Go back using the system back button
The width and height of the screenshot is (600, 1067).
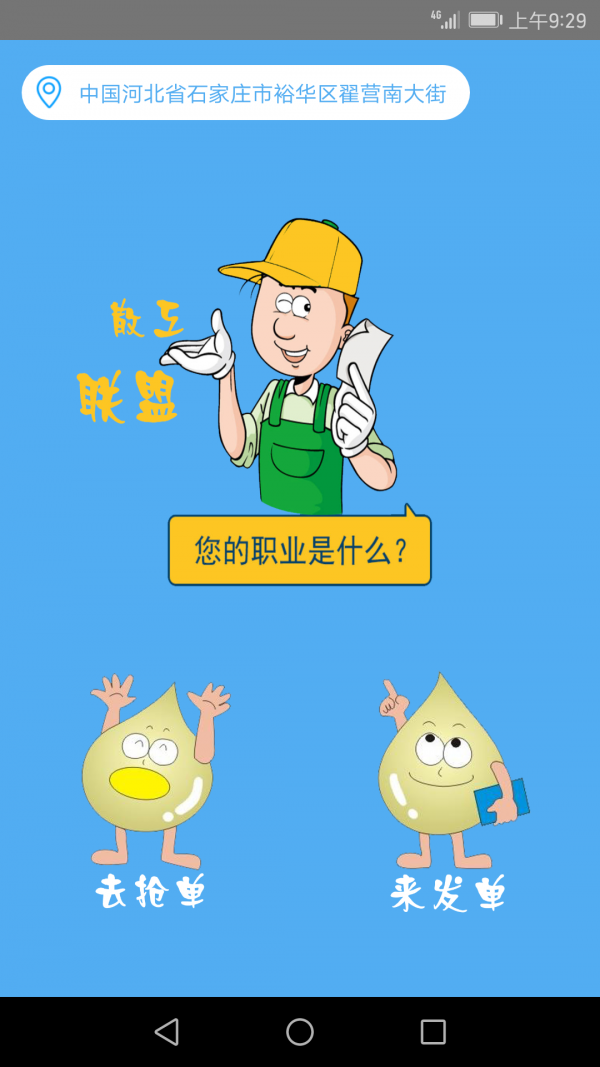167,1032
